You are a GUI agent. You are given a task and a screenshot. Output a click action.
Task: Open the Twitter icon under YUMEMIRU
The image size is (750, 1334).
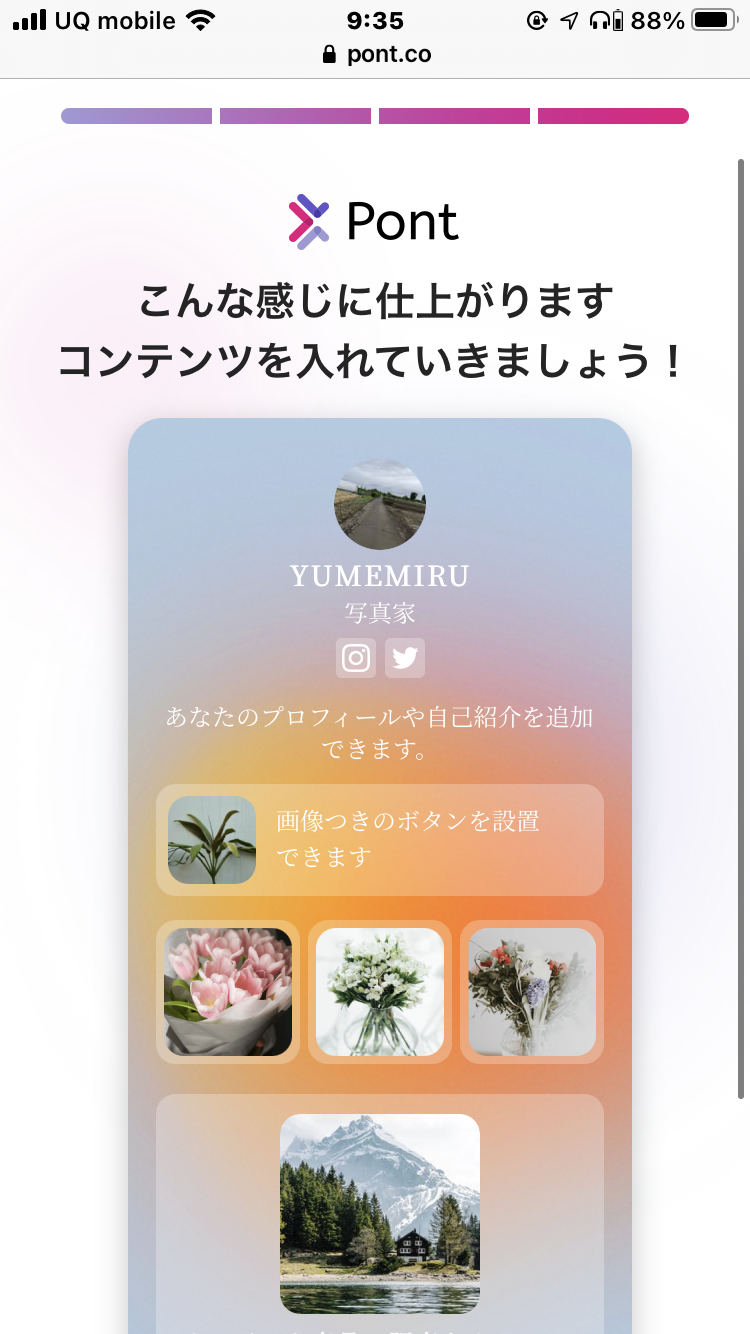pos(405,658)
